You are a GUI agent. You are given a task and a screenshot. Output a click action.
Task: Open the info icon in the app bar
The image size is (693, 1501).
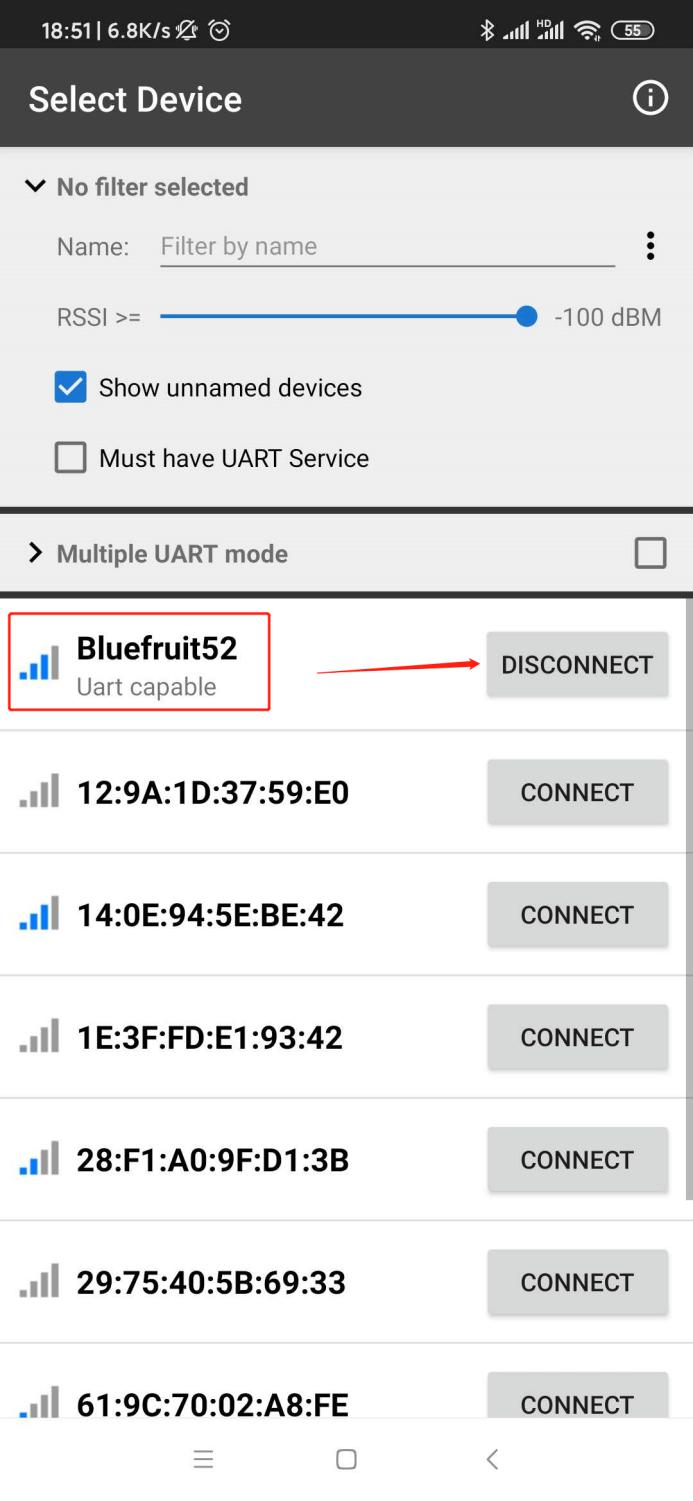[x=650, y=98]
